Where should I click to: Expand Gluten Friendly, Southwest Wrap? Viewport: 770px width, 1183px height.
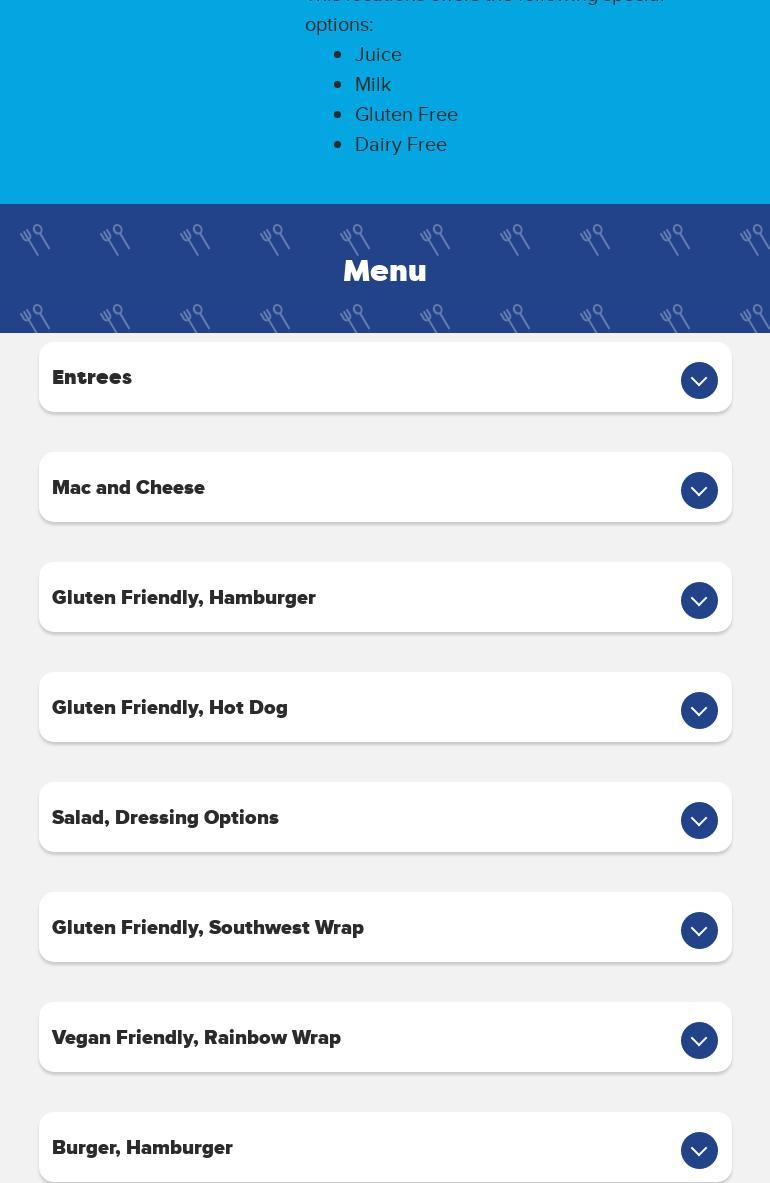click(x=699, y=930)
